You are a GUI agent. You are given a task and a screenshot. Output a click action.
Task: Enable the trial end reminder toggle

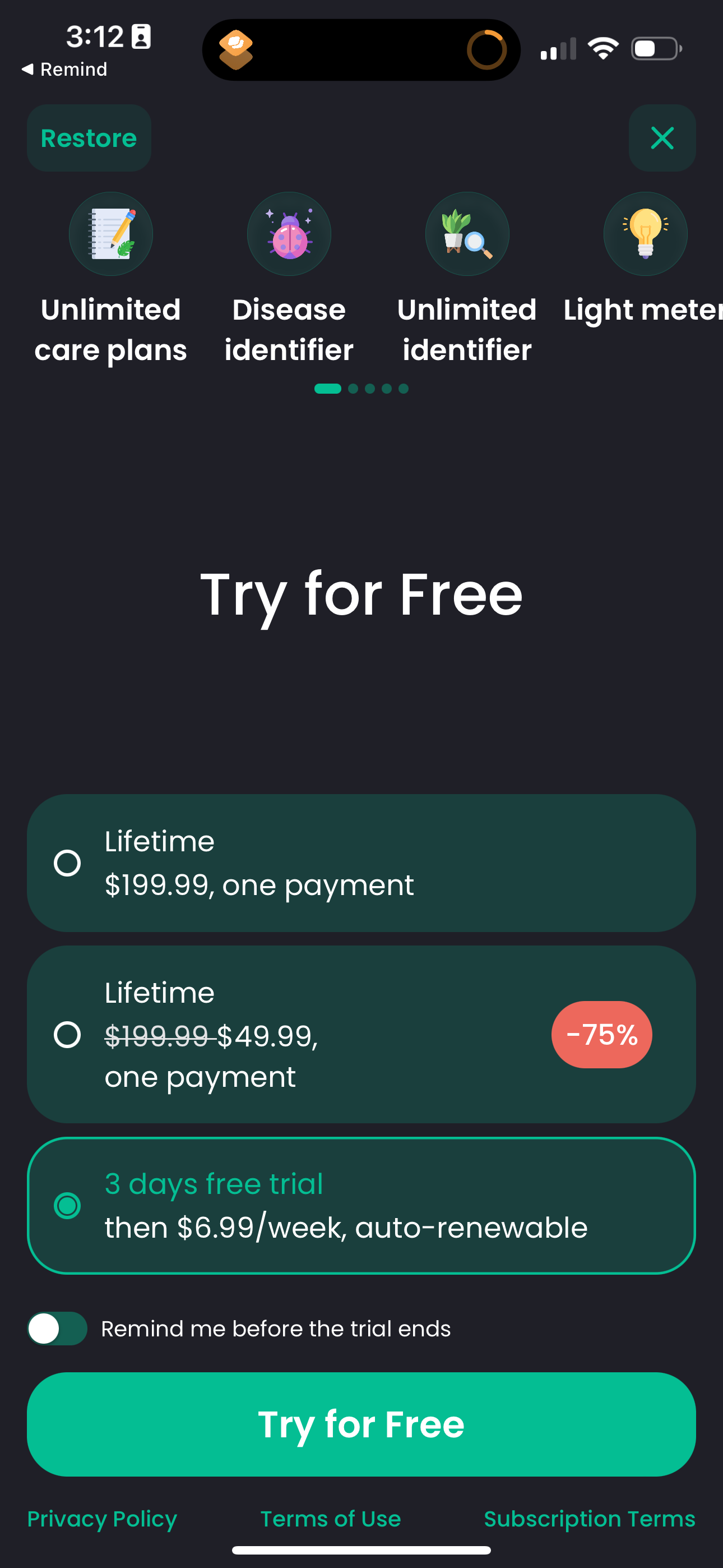(57, 1328)
